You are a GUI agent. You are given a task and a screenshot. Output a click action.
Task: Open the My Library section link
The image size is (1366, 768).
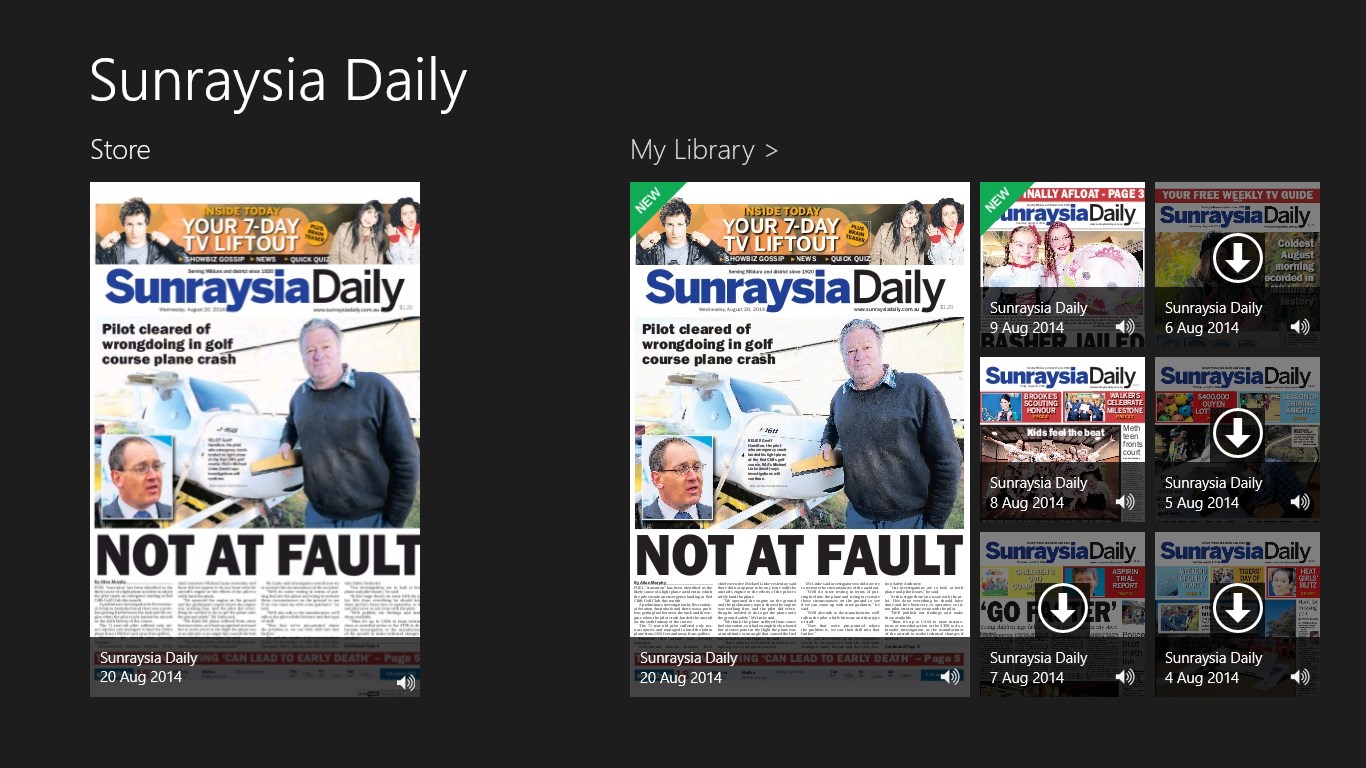click(x=703, y=150)
